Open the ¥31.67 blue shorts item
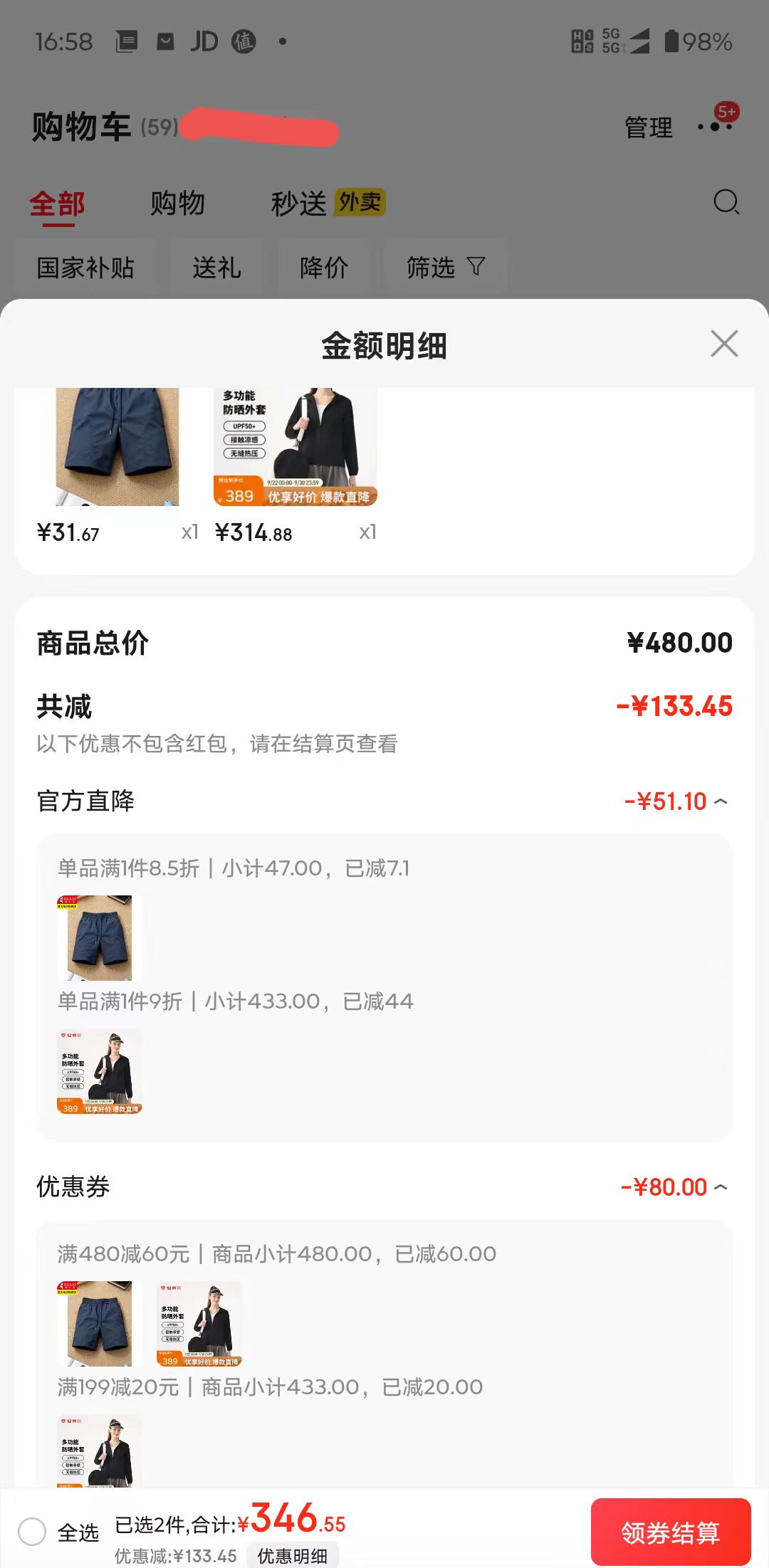The width and height of the screenshot is (769, 1568). point(117,447)
